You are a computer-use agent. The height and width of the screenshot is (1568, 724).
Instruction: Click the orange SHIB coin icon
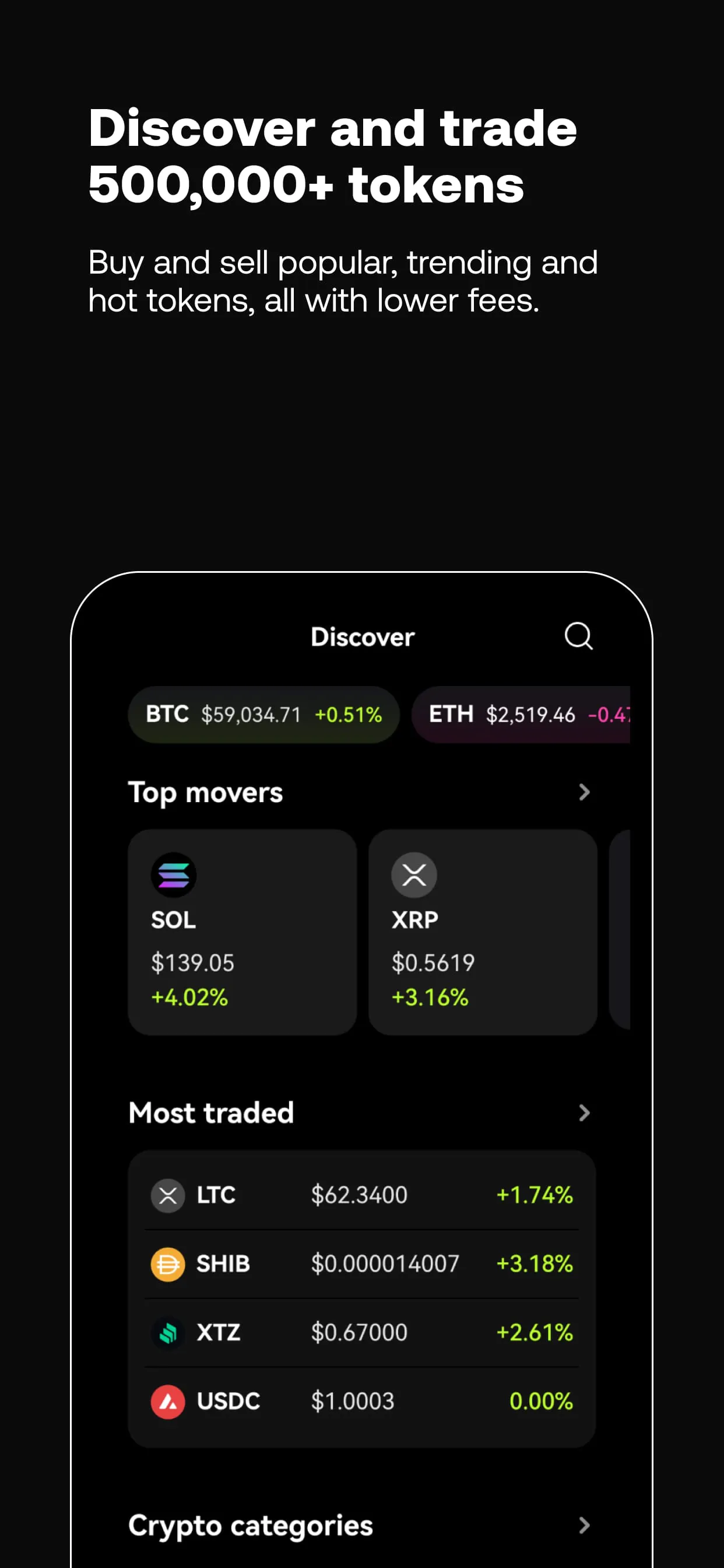(168, 1263)
